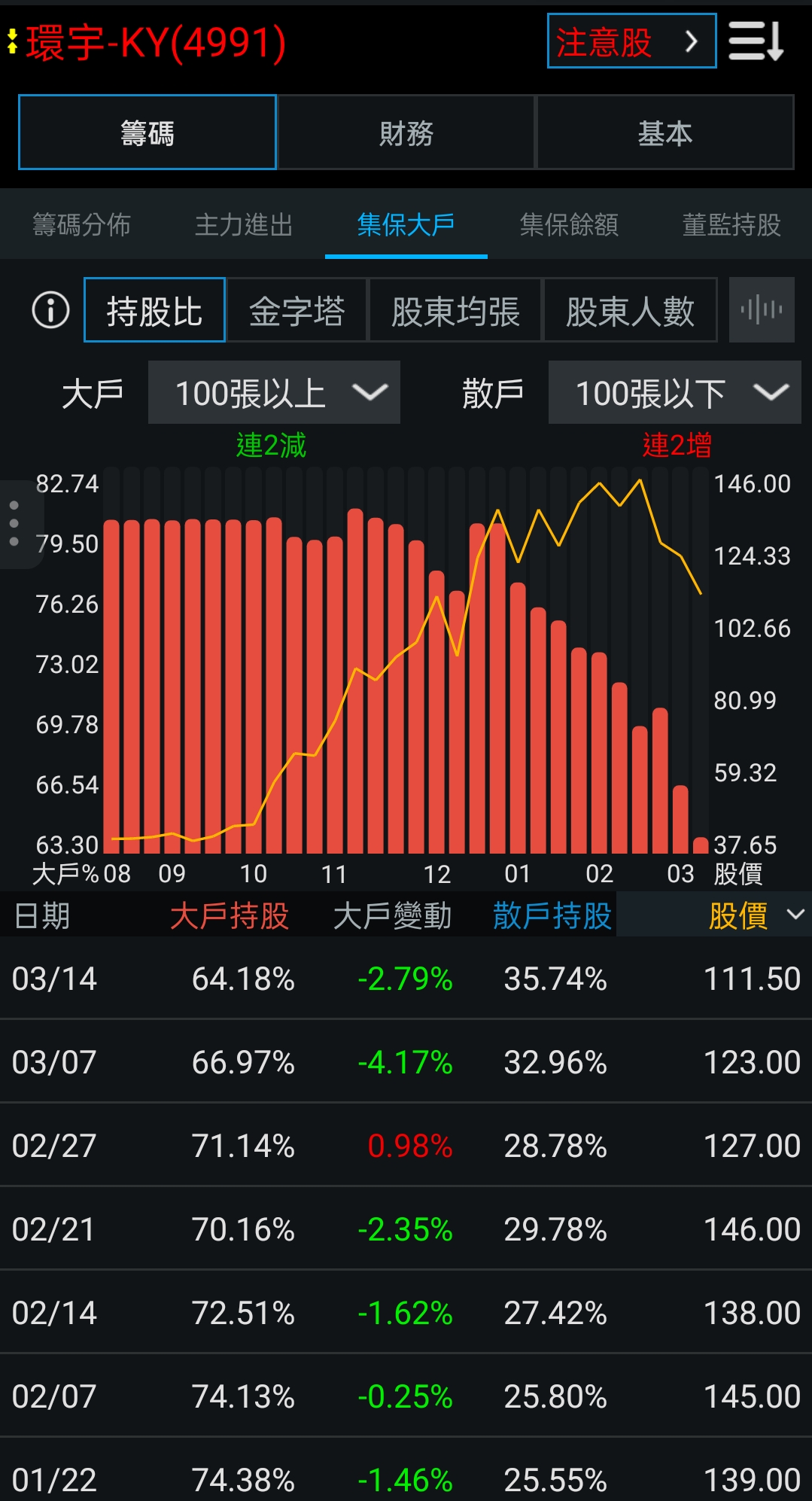
Task: Tap the chart bars icon button
Action: (x=761, y=310)
